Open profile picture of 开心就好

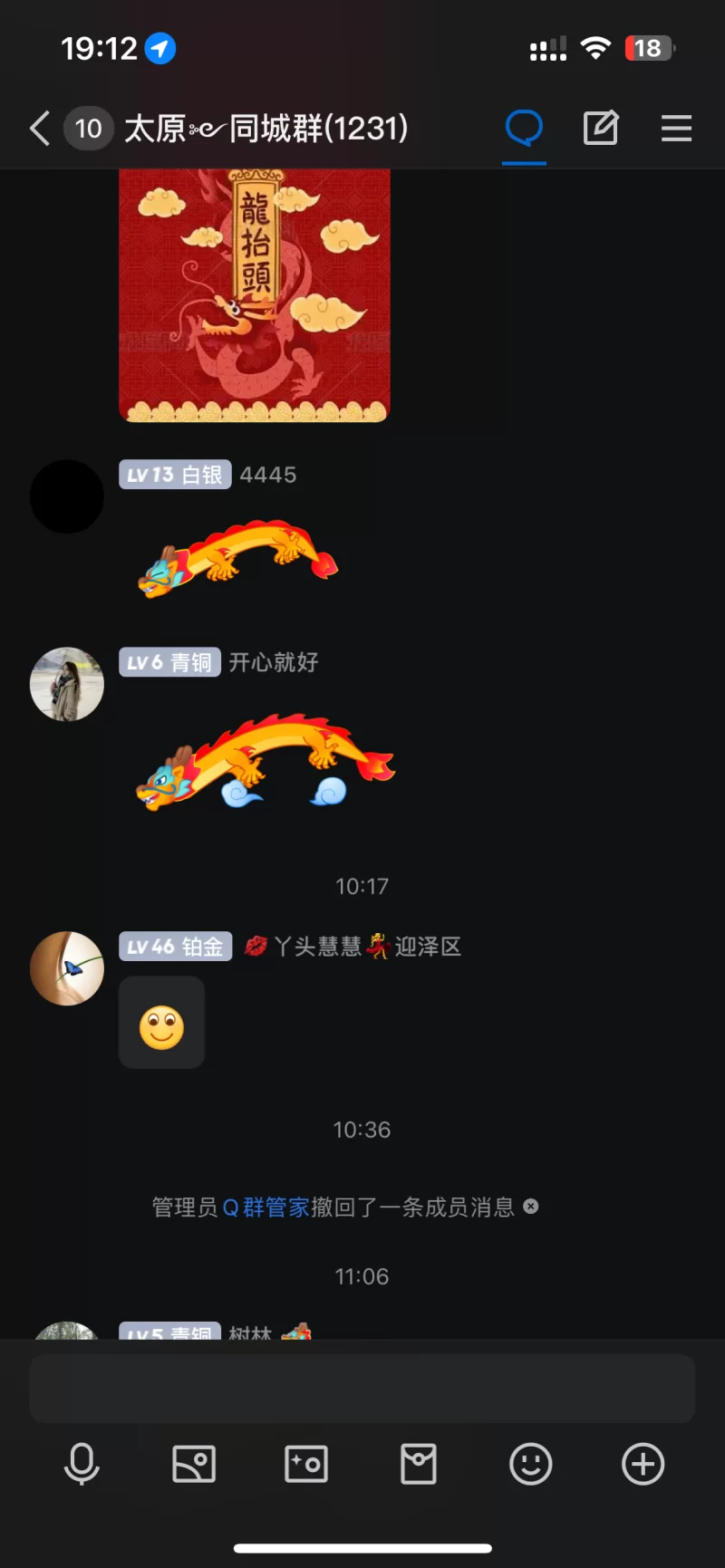click(67, 684)
